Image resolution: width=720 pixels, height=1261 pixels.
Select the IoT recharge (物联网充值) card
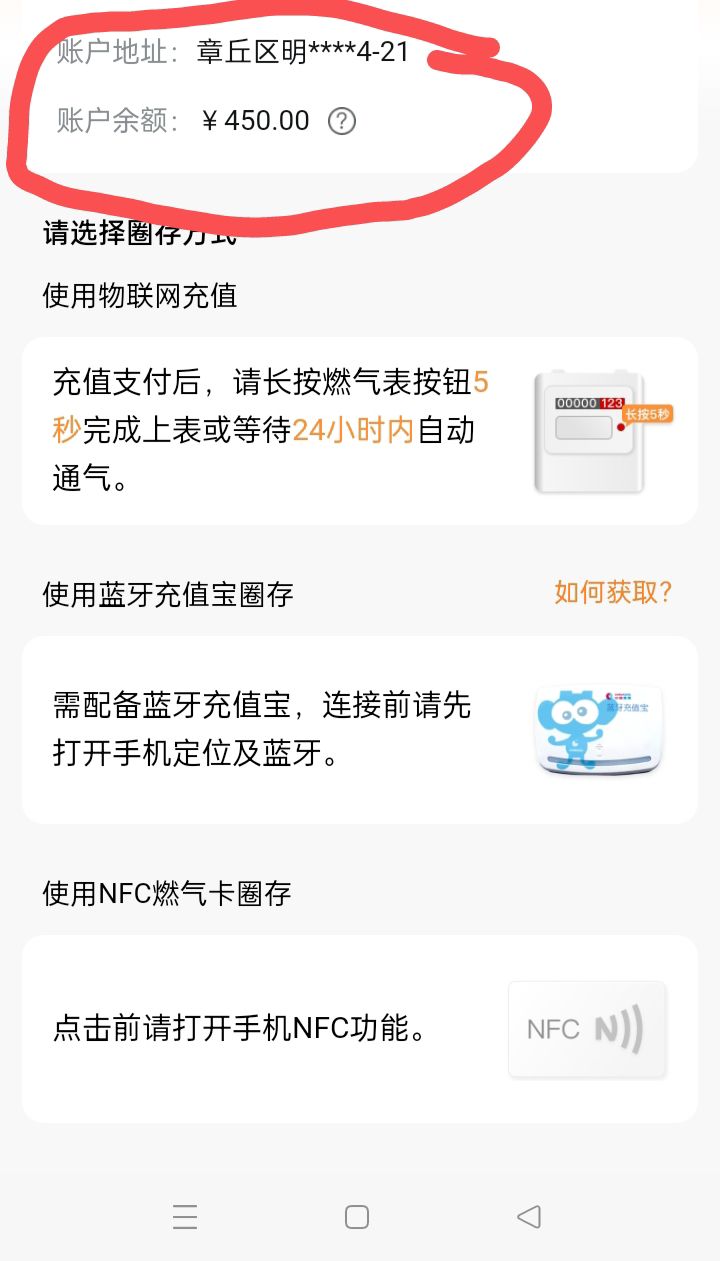click(x=359, y=431)
